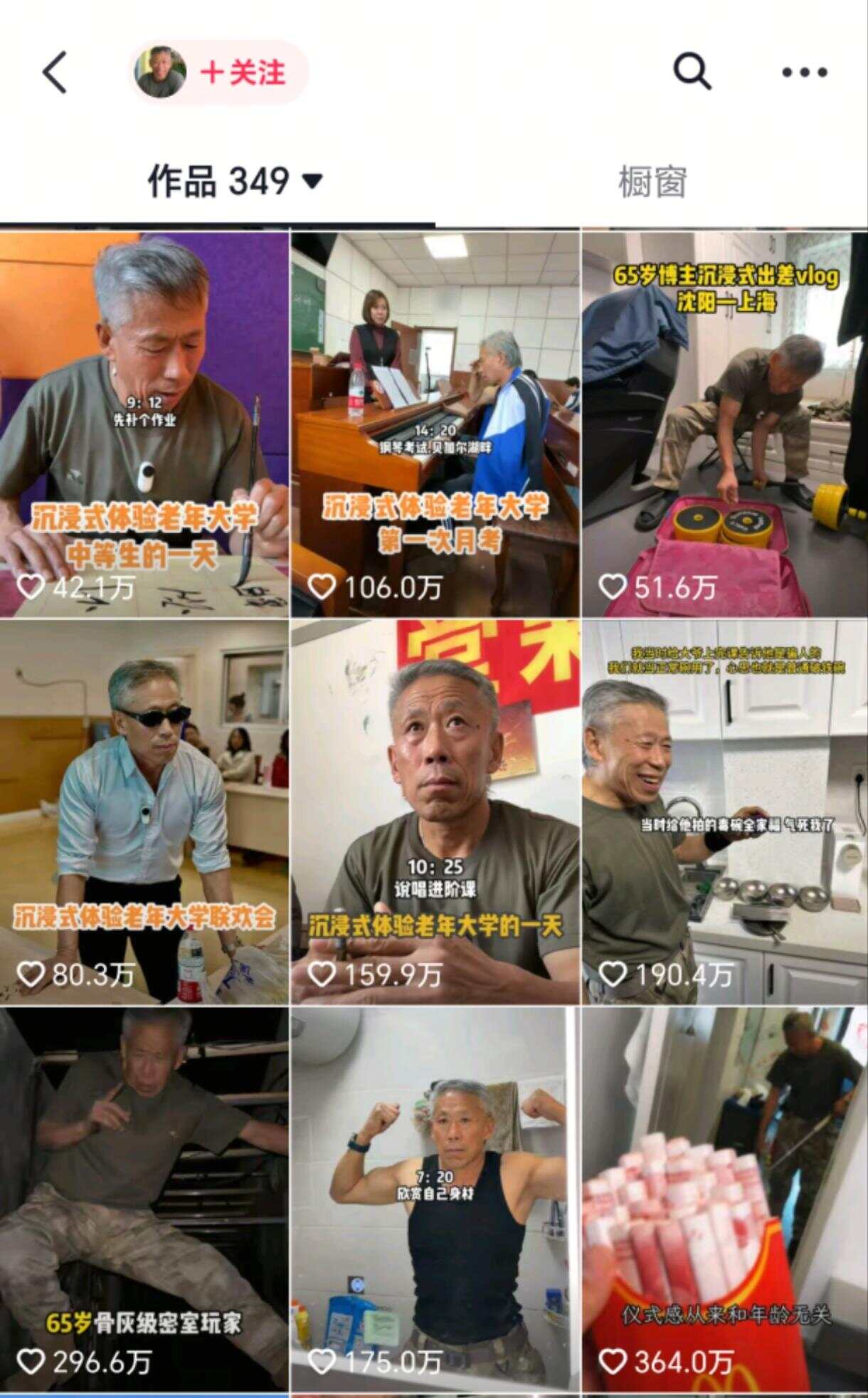Open the 欣赏自己身材 video with 175.0万 likes
The image size is (868, 1398).
[x=435, y=1199]
